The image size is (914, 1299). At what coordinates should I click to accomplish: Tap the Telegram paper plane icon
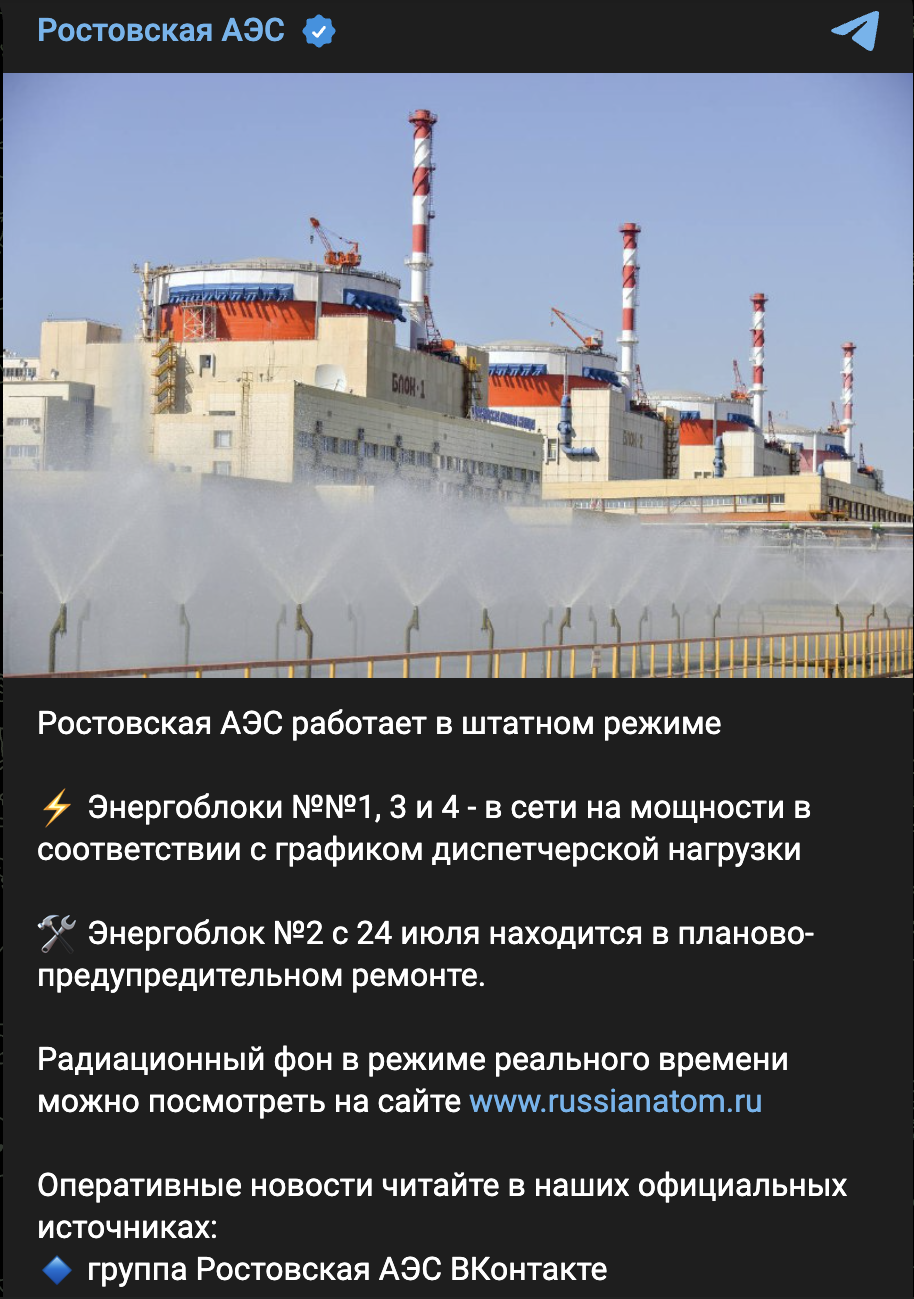pos(855,31)
